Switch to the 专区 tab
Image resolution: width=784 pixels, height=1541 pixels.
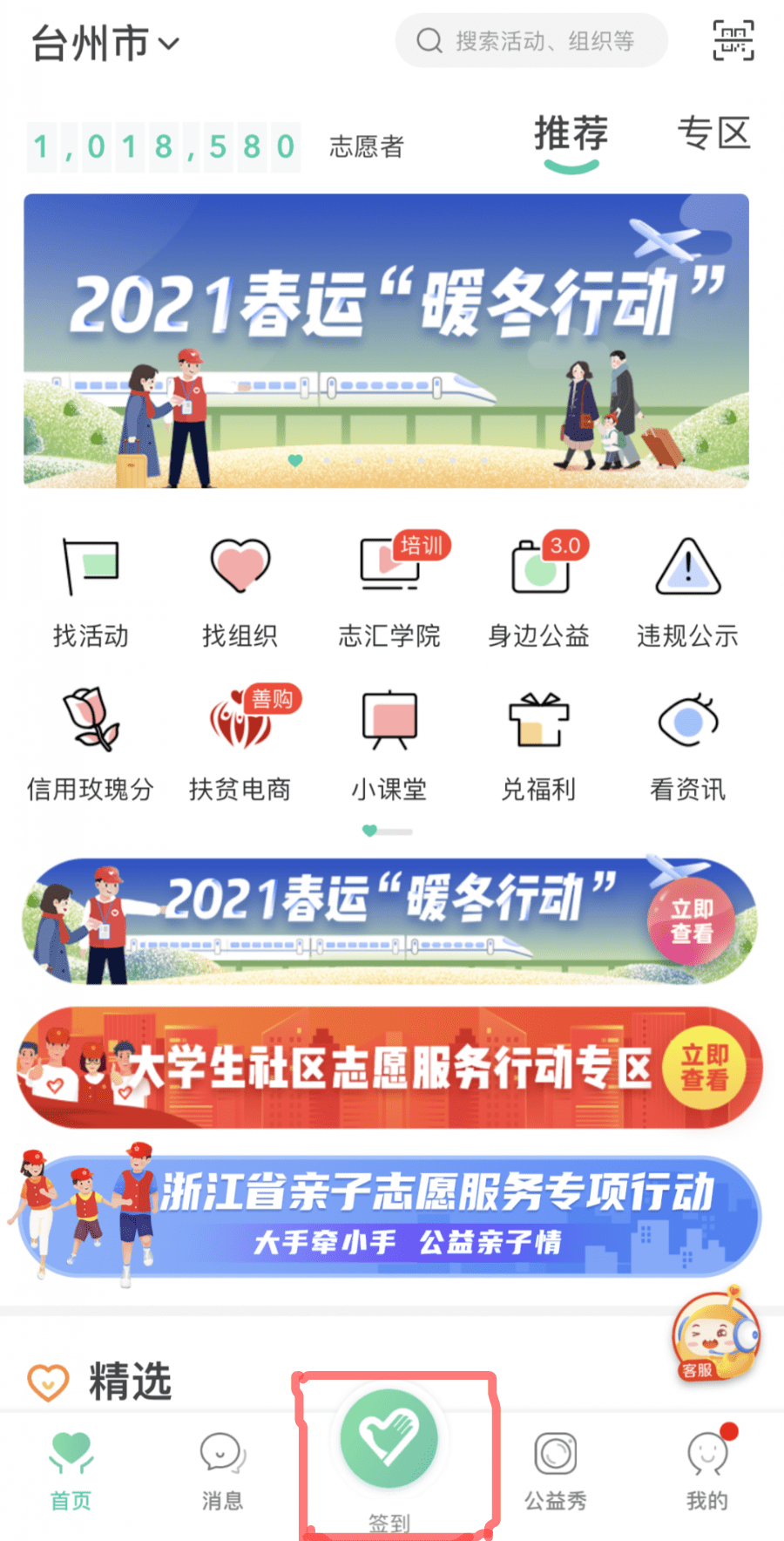[x=714, y=133]
